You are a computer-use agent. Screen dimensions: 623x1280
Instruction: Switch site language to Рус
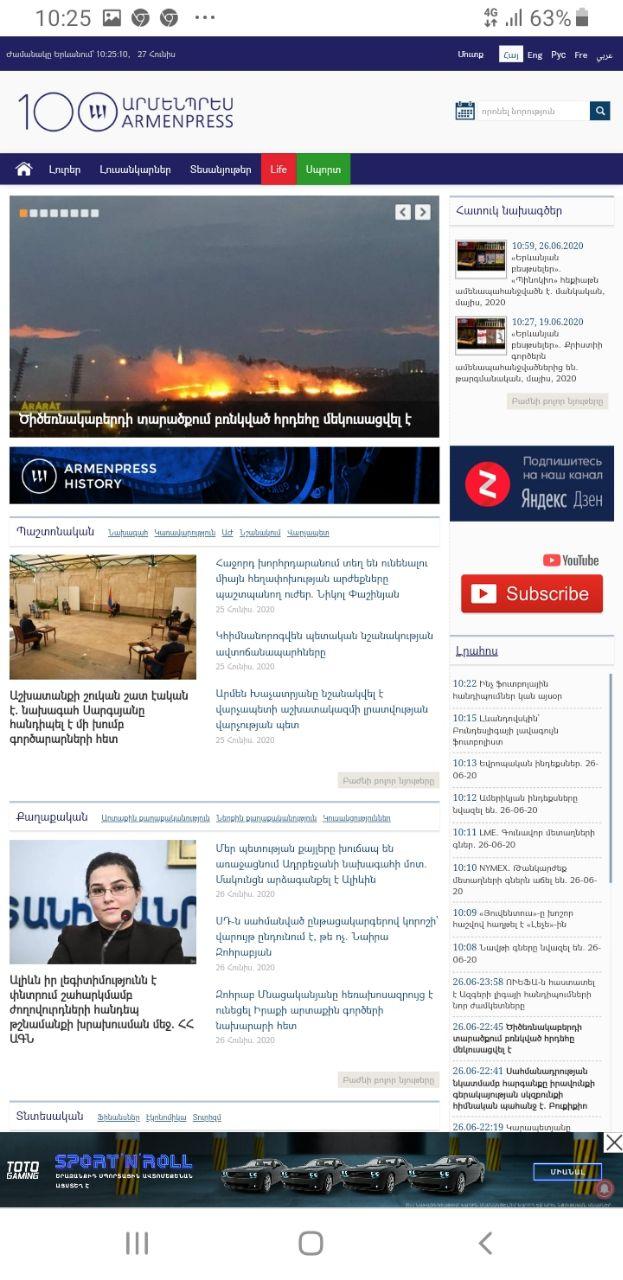[x=558, y=55]
